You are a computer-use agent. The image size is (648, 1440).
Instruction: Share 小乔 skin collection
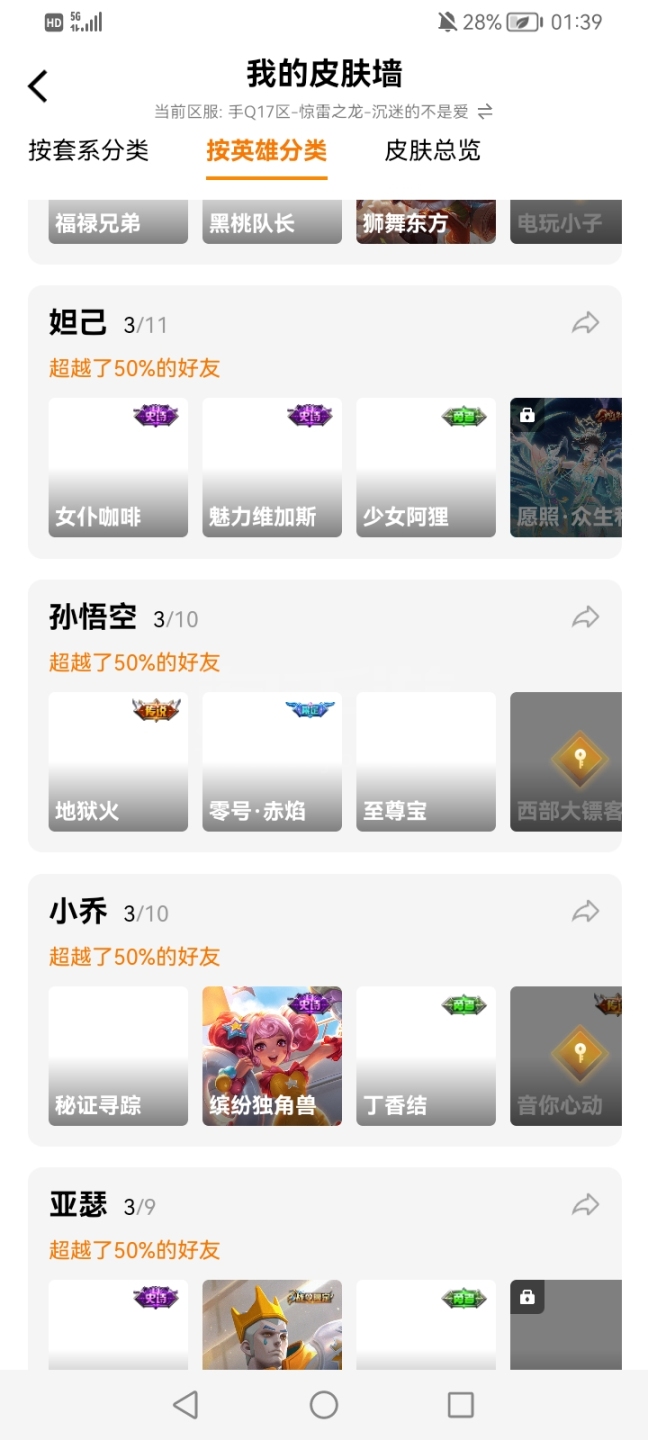585,911
